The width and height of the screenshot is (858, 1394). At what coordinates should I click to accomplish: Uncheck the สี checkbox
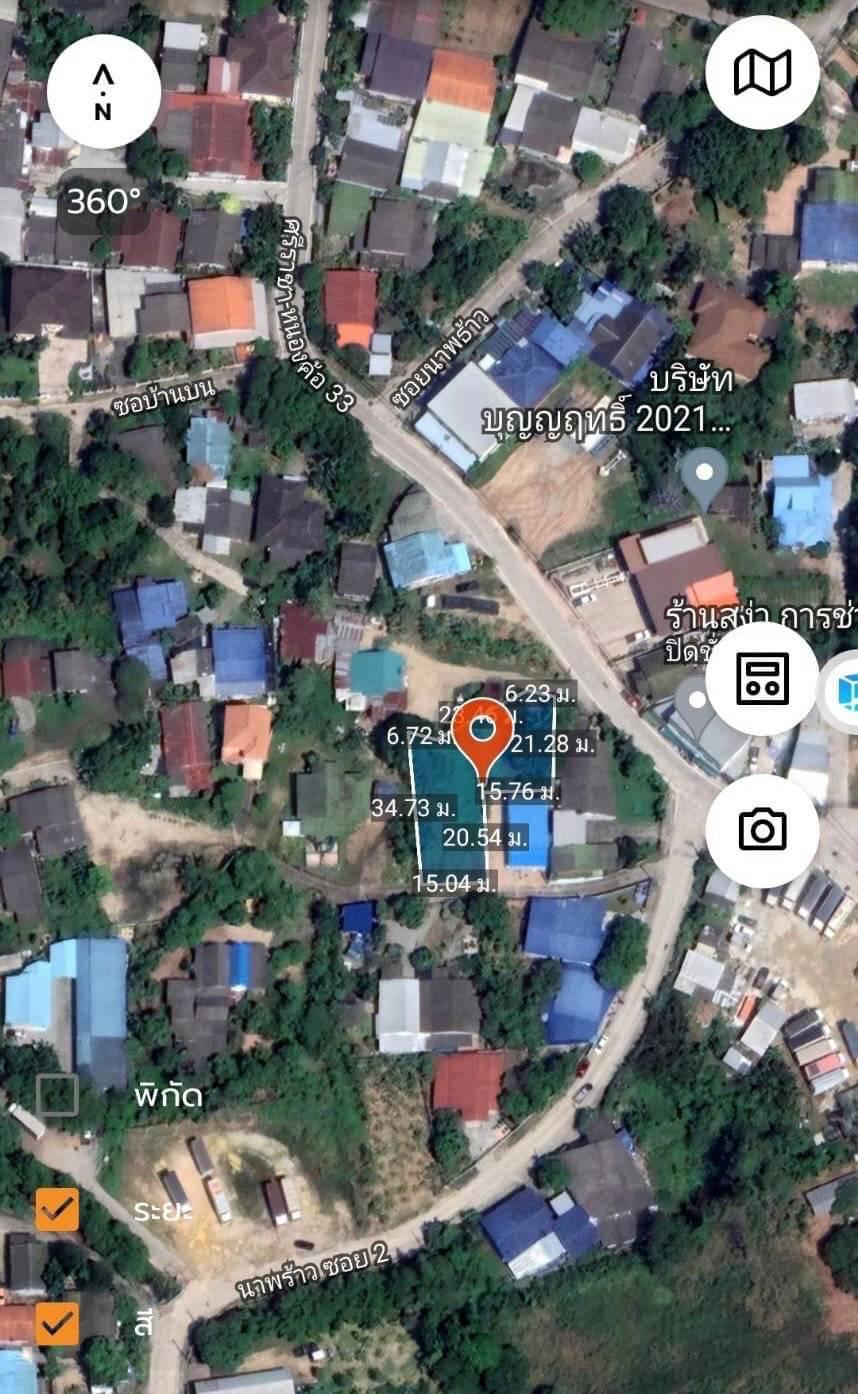[57, 1323]
